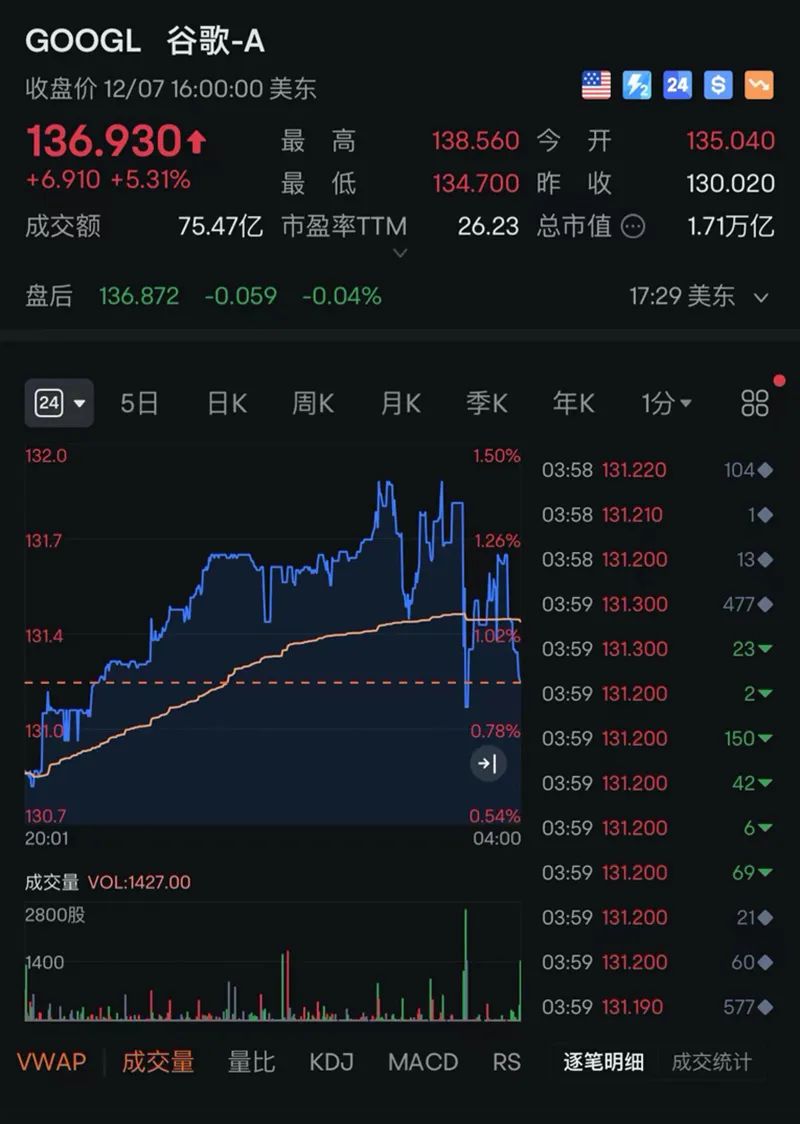Image resolution: width=800 pixels, height=1124 pixels.
Task: Switch to 成交统计 statistics view
Action: pos(710,1063)
